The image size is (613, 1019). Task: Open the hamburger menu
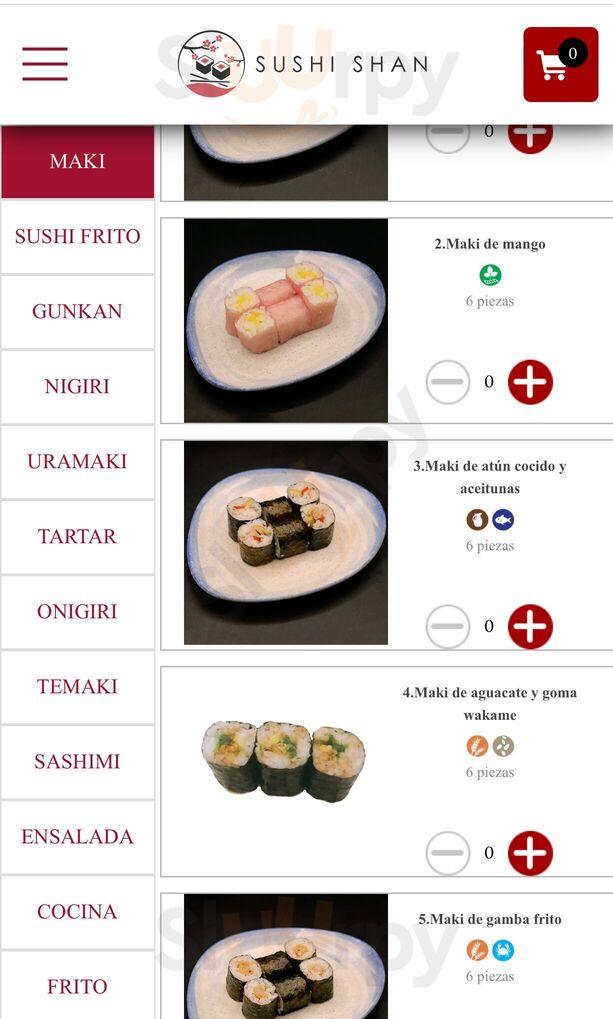click(x=45, y=64)
